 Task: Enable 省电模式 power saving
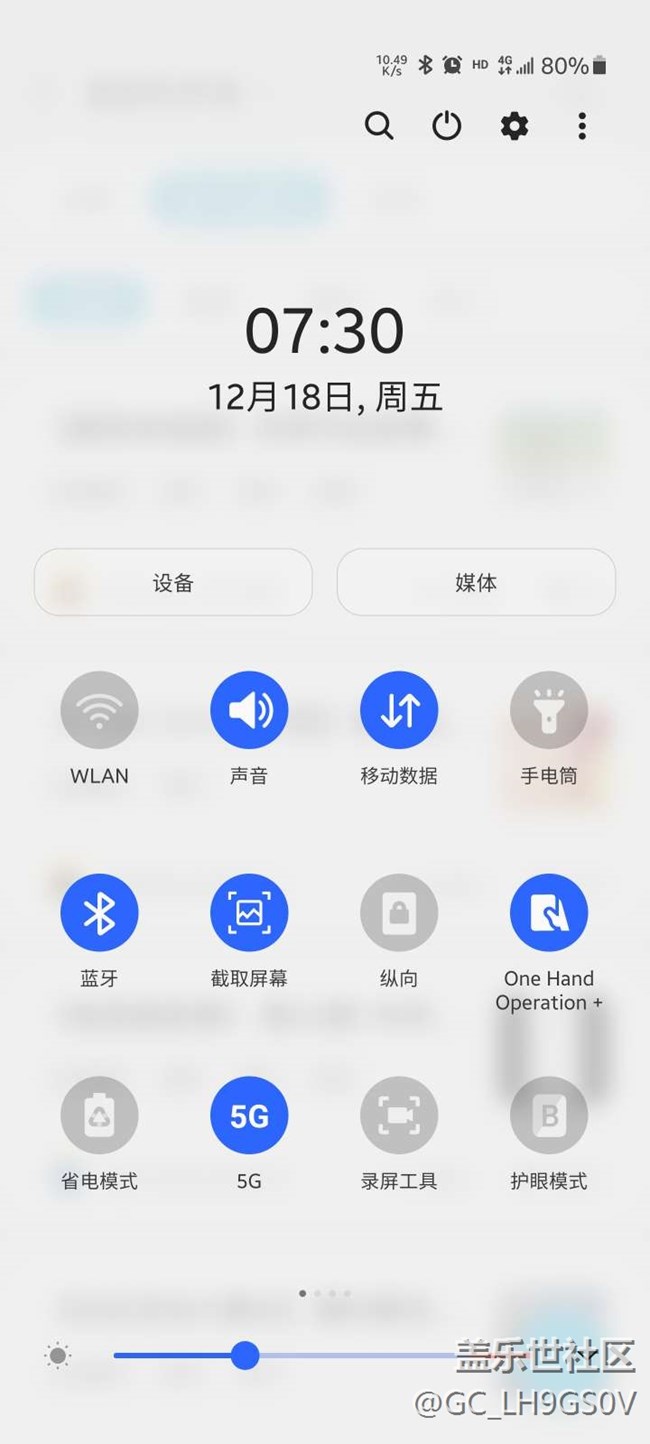[99, 1116]
